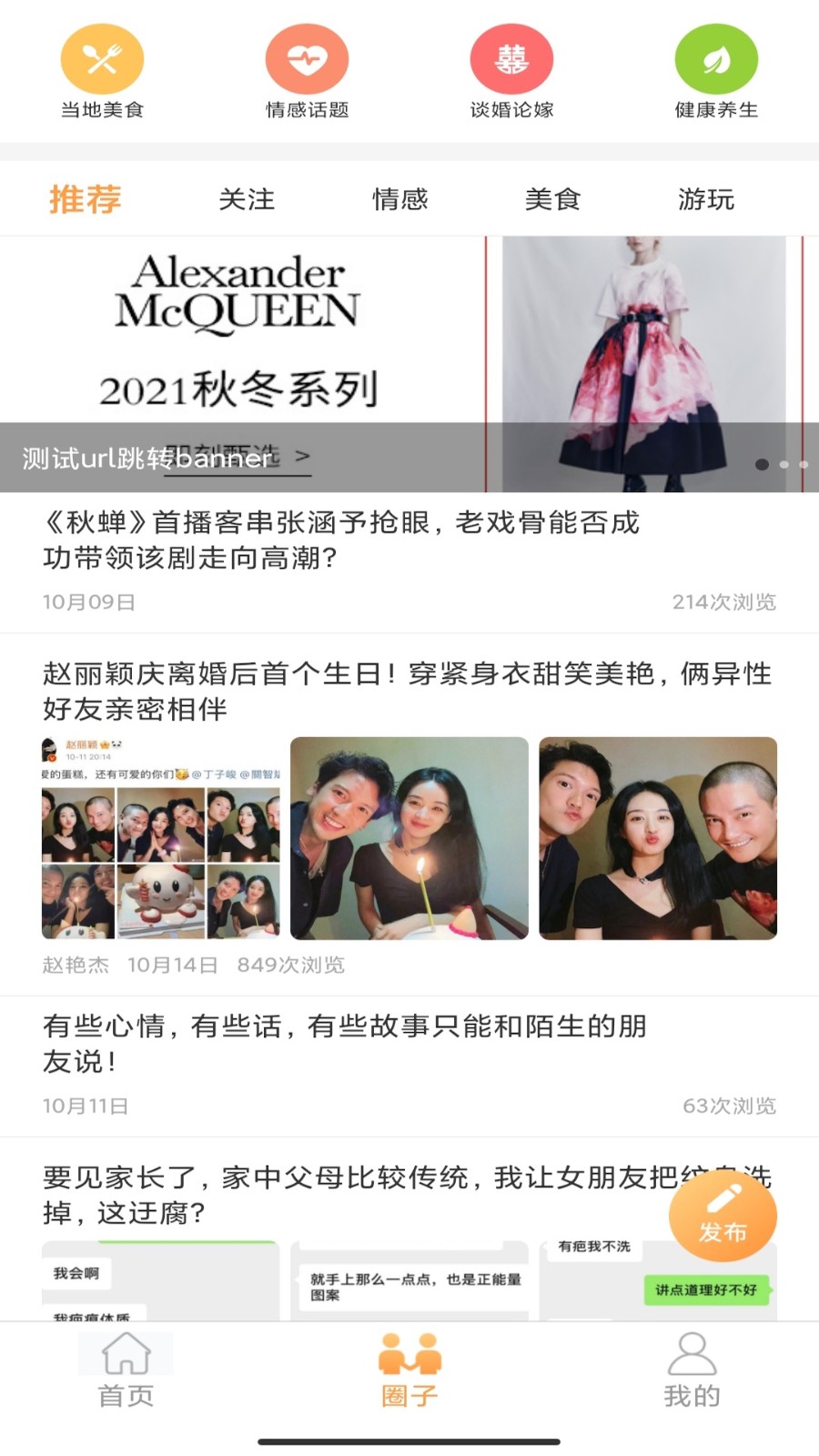Tap the 发布 floating button
The width and height of the screenshot is (819, 1456).
pos(723,1217)
